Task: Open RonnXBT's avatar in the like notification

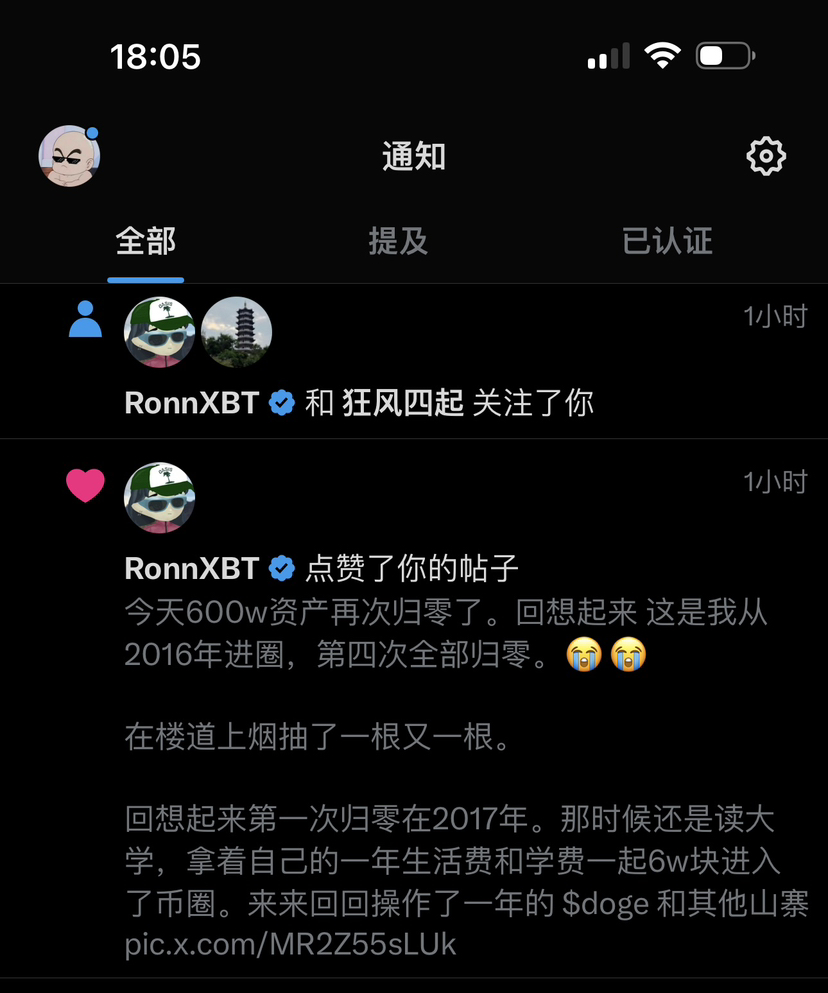Action: 159,498
